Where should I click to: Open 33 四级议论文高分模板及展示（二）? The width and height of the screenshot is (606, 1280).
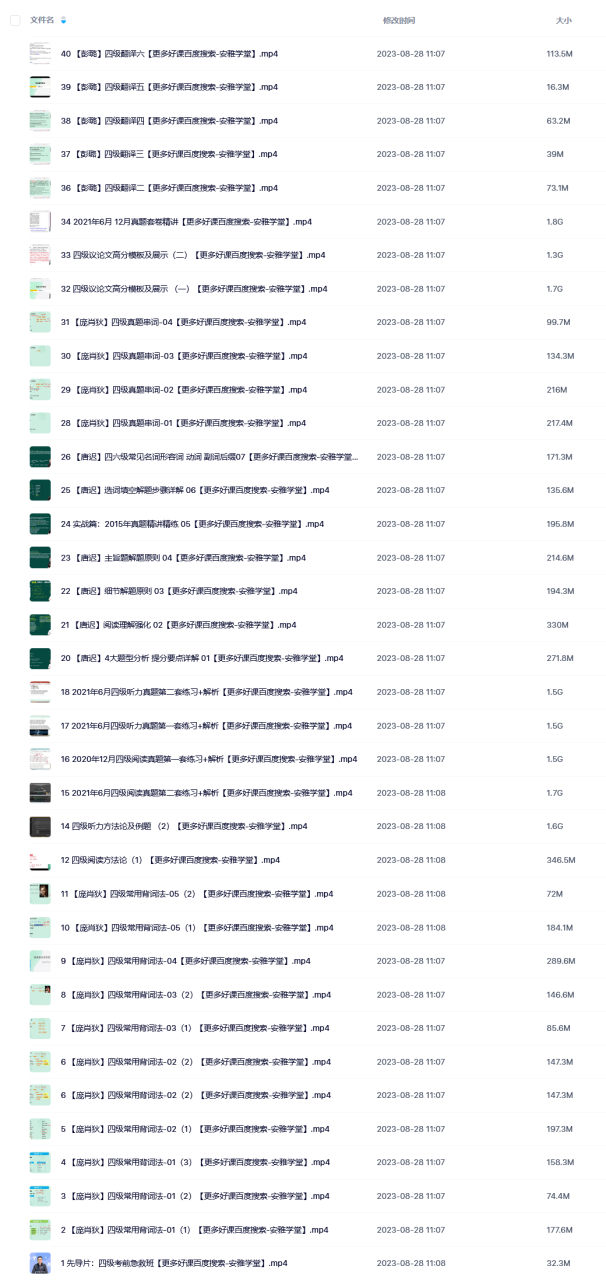[x=194, y=255]
